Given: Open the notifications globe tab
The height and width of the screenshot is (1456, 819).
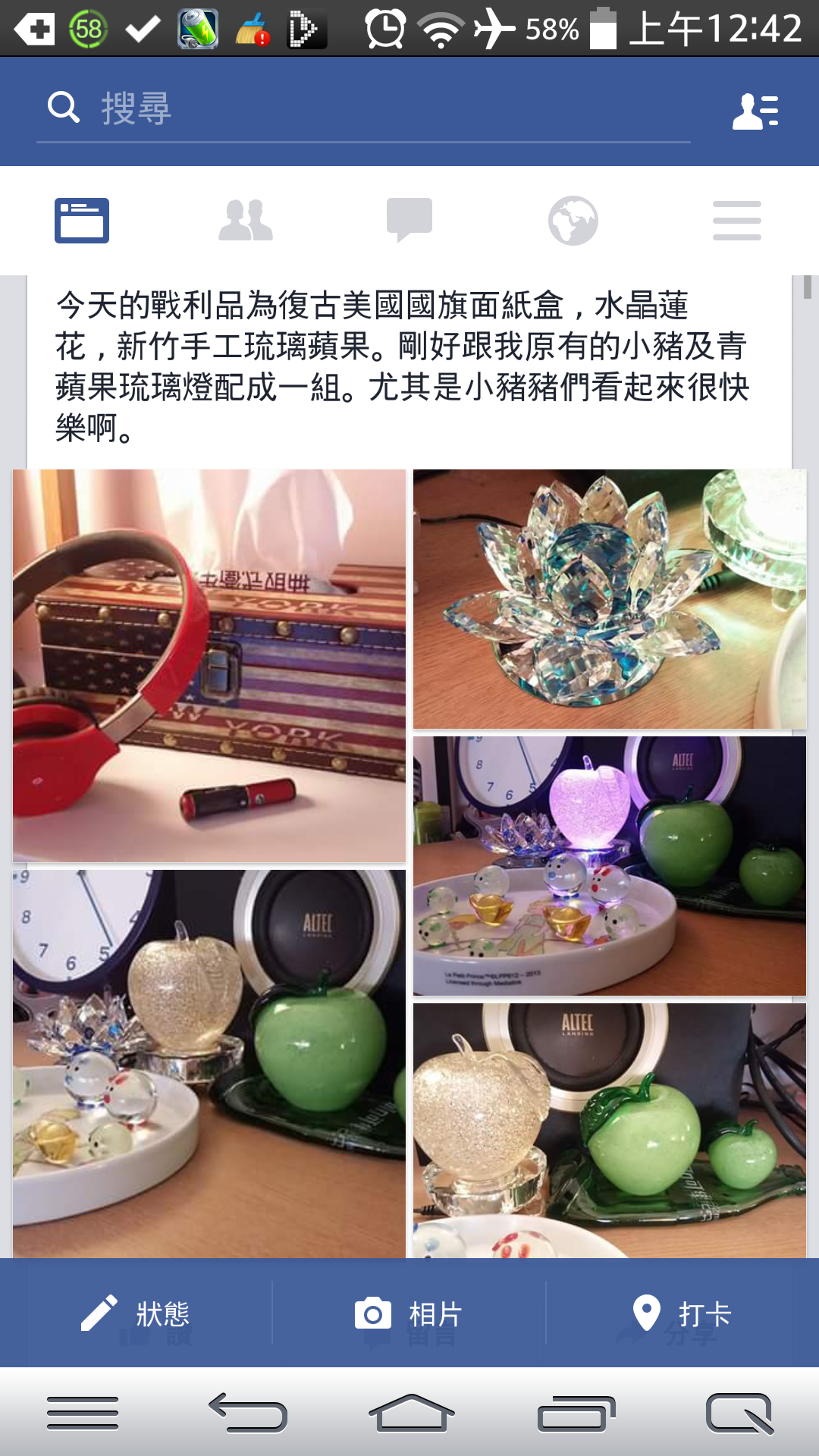Looking at the screenshot, I should (573, 221).
